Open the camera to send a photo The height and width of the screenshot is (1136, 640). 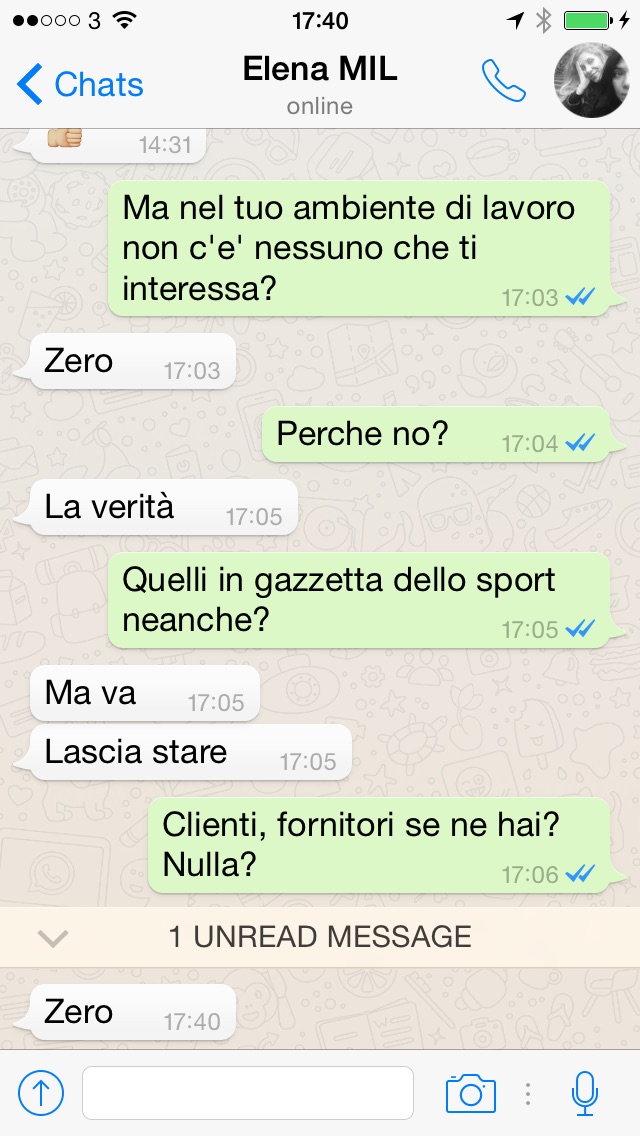(470, 1093)
